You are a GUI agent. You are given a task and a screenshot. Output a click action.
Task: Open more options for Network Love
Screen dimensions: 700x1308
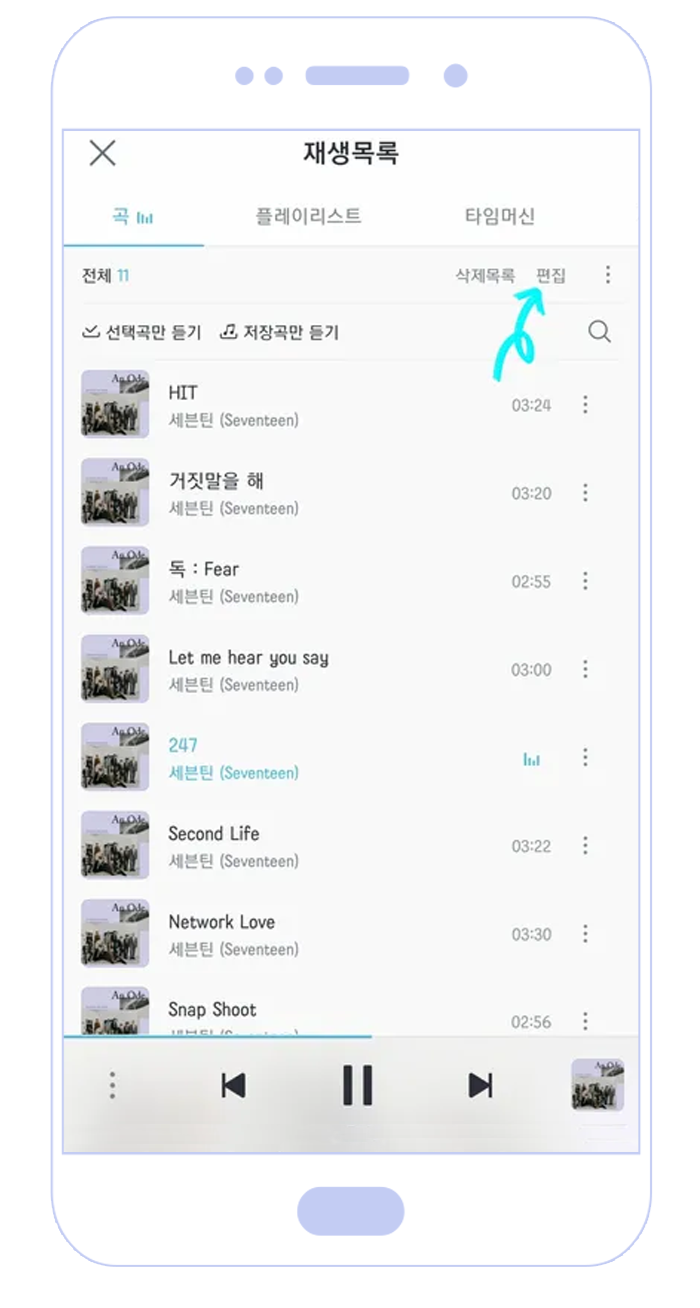tap(585, 934)
